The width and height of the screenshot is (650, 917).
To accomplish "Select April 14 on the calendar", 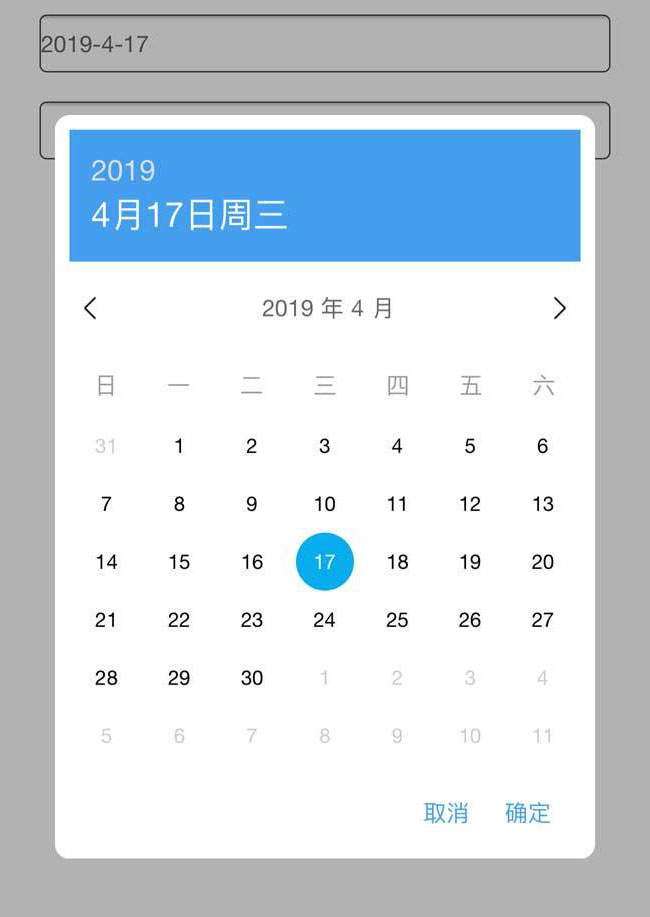I will click(x=106, y=562).
